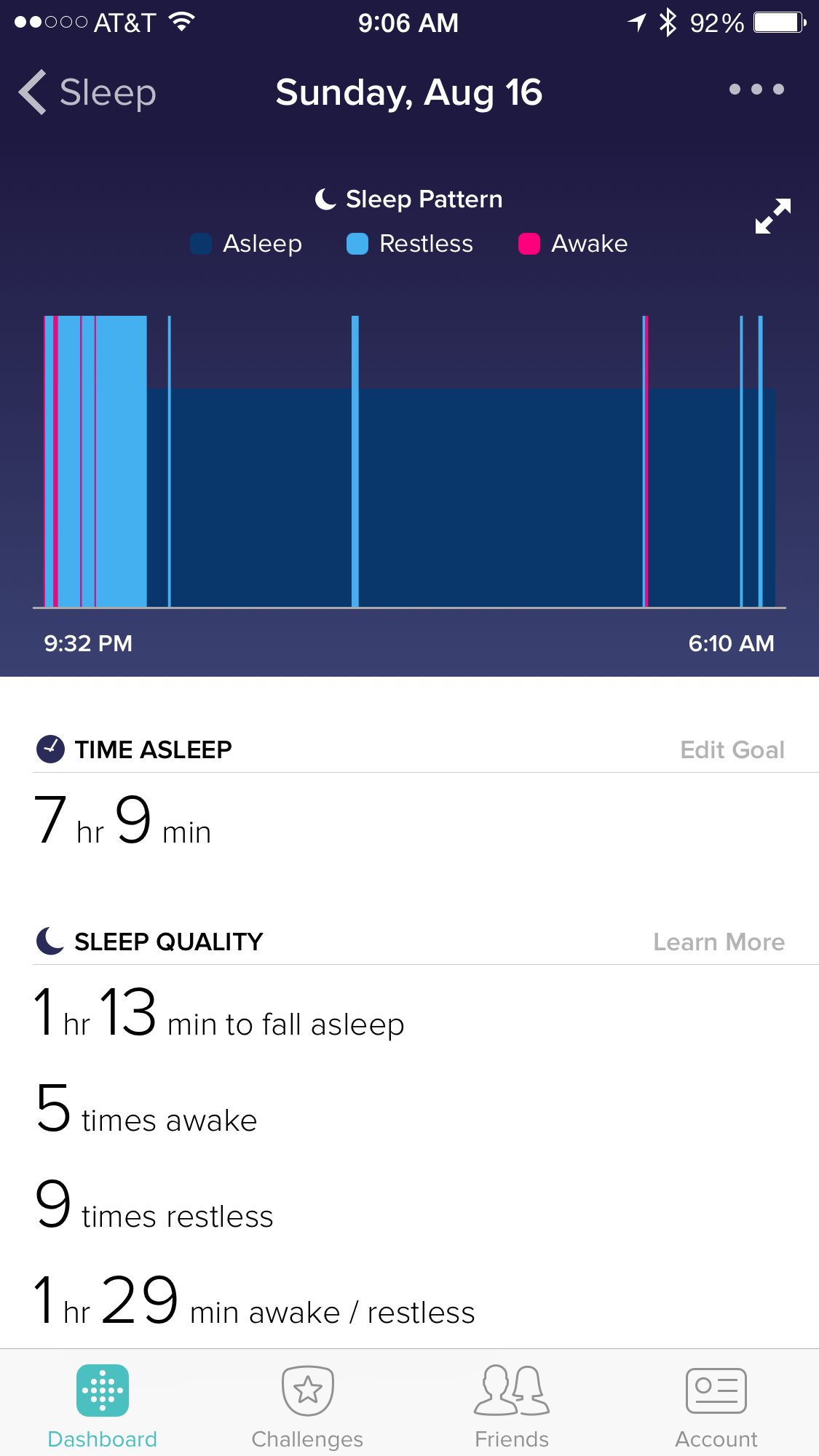This screenshot has width=819, height=1456.
Task: Open the three-dot overflow menu
Action: coord(756,89)
